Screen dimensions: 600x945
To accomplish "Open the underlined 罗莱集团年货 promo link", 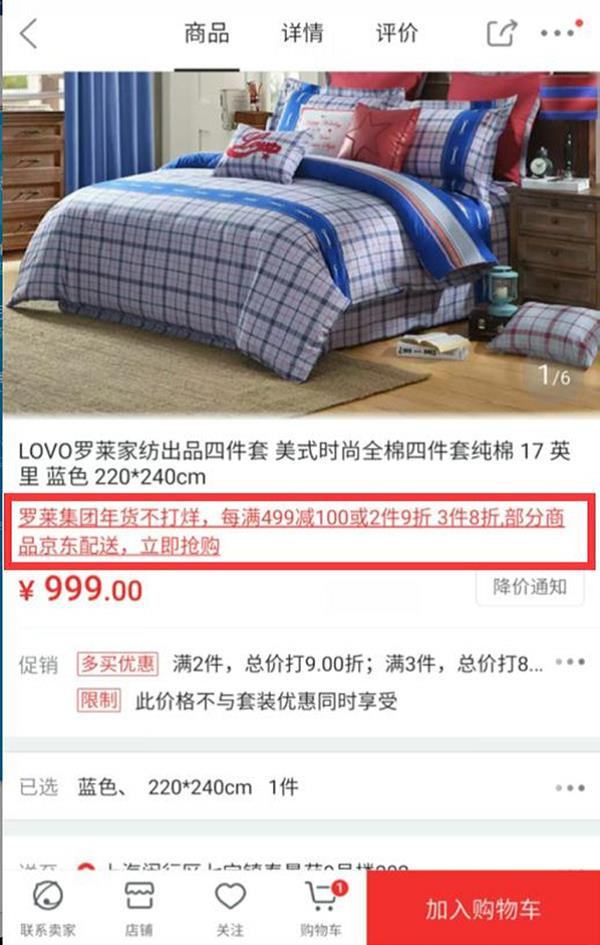I will 300,531.
